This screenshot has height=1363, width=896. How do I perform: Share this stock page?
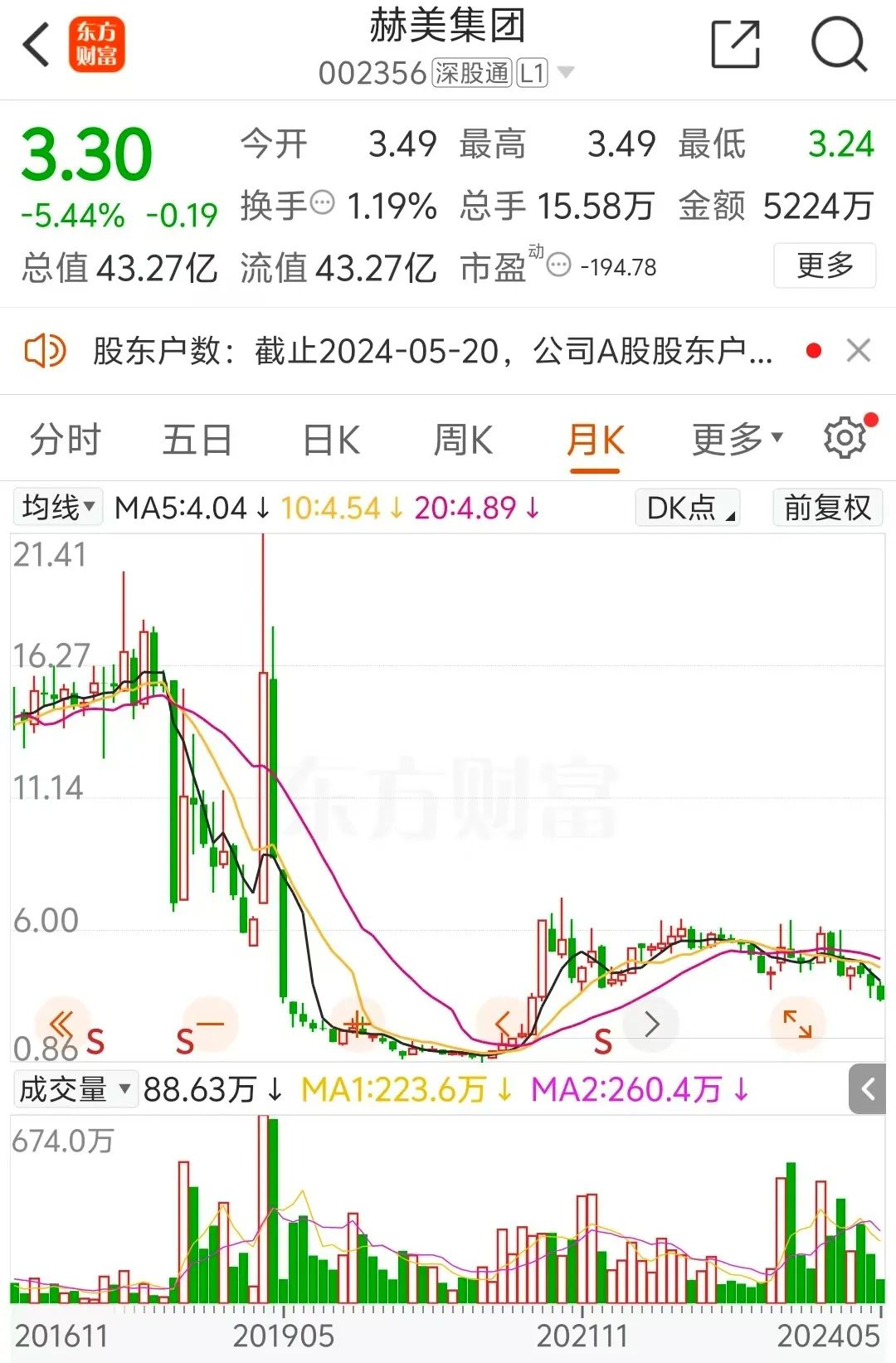coord(735,45)
